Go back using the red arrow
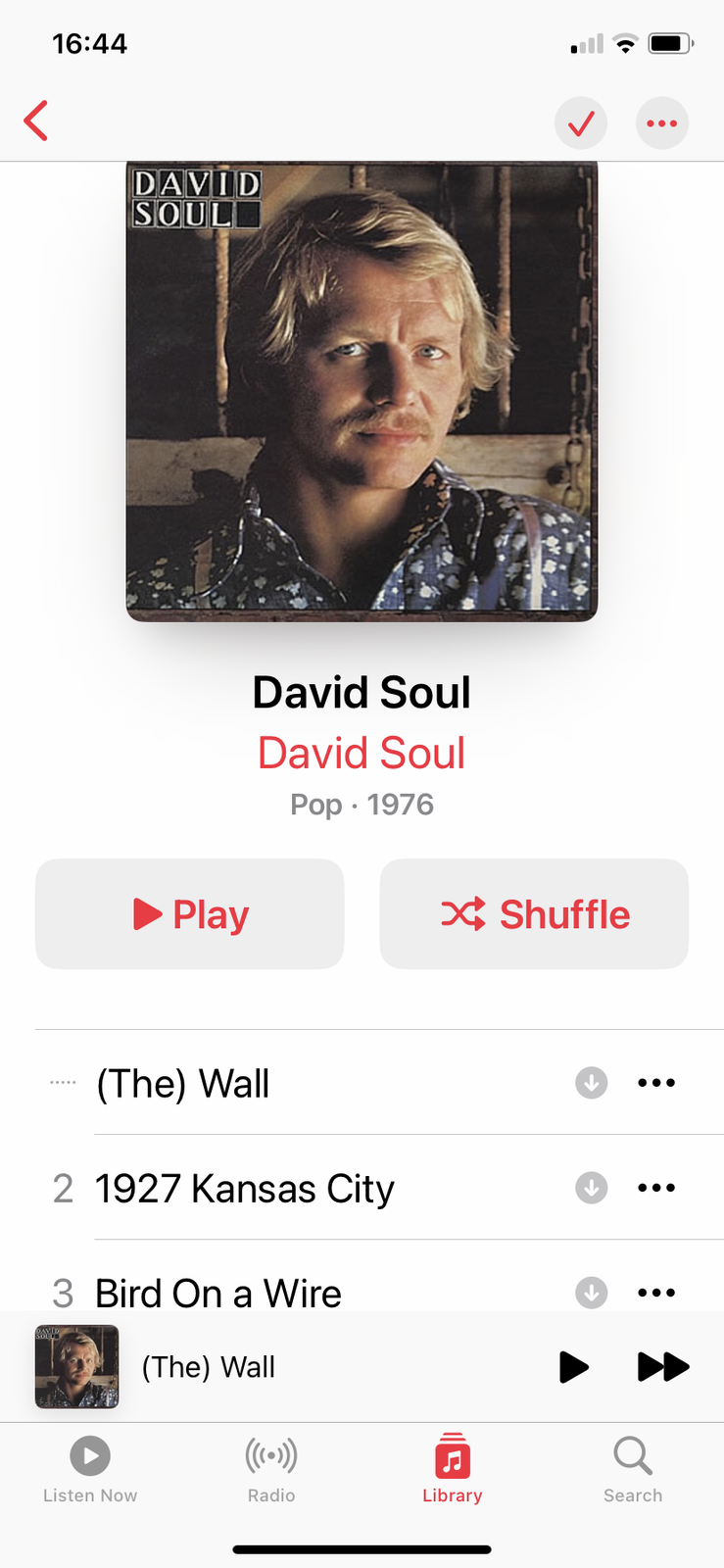724x1568 pixels. click(36, 122)
